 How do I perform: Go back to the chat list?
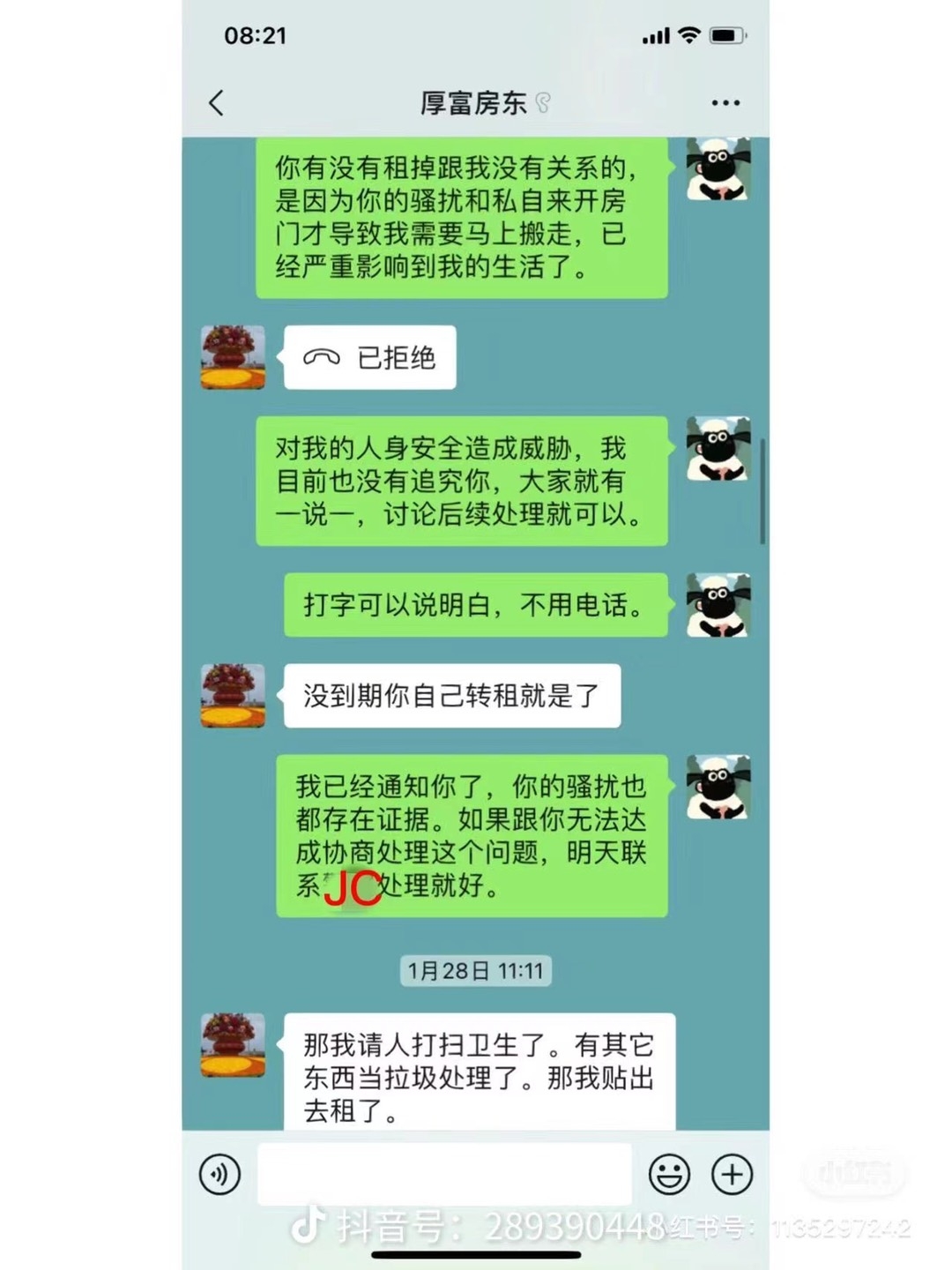coord(217,103)
